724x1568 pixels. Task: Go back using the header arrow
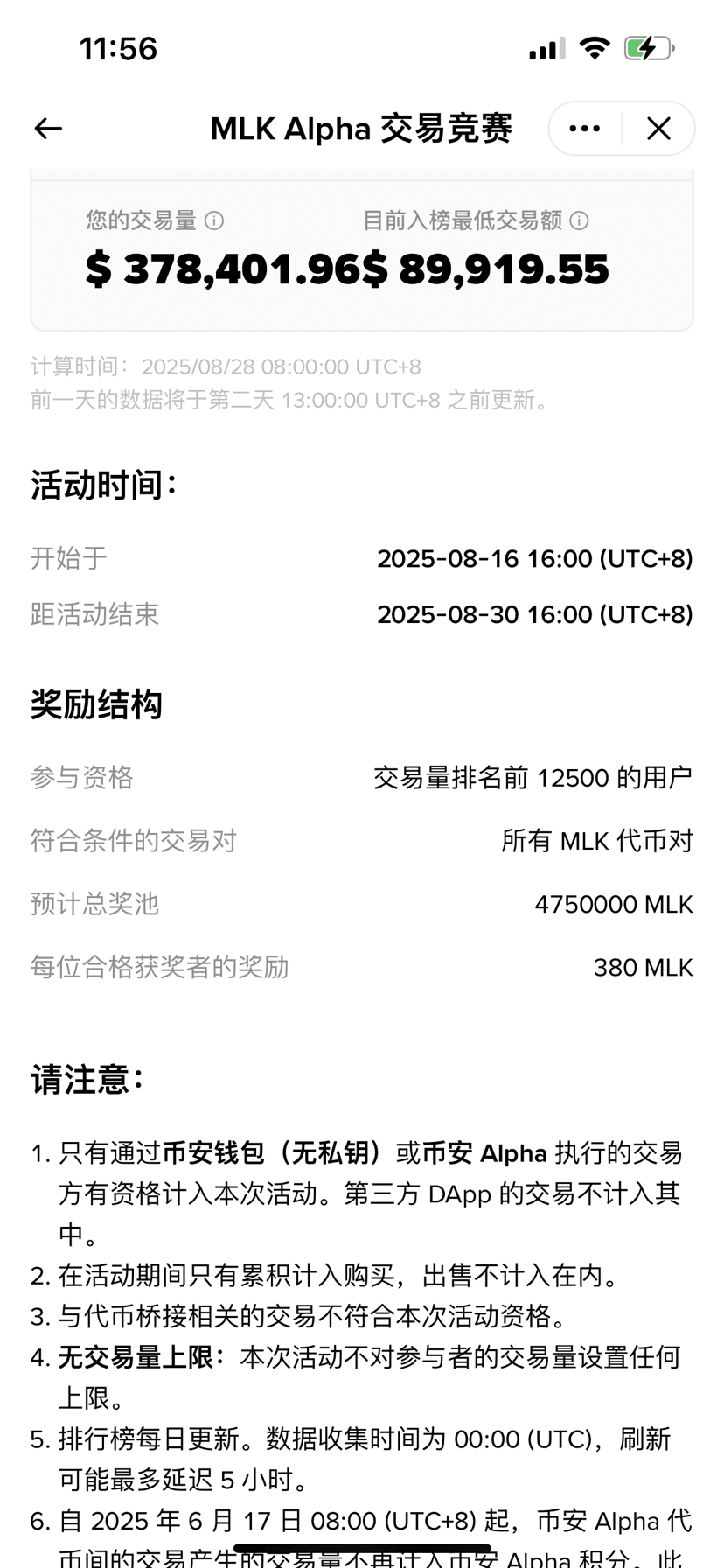click(48, 129)
